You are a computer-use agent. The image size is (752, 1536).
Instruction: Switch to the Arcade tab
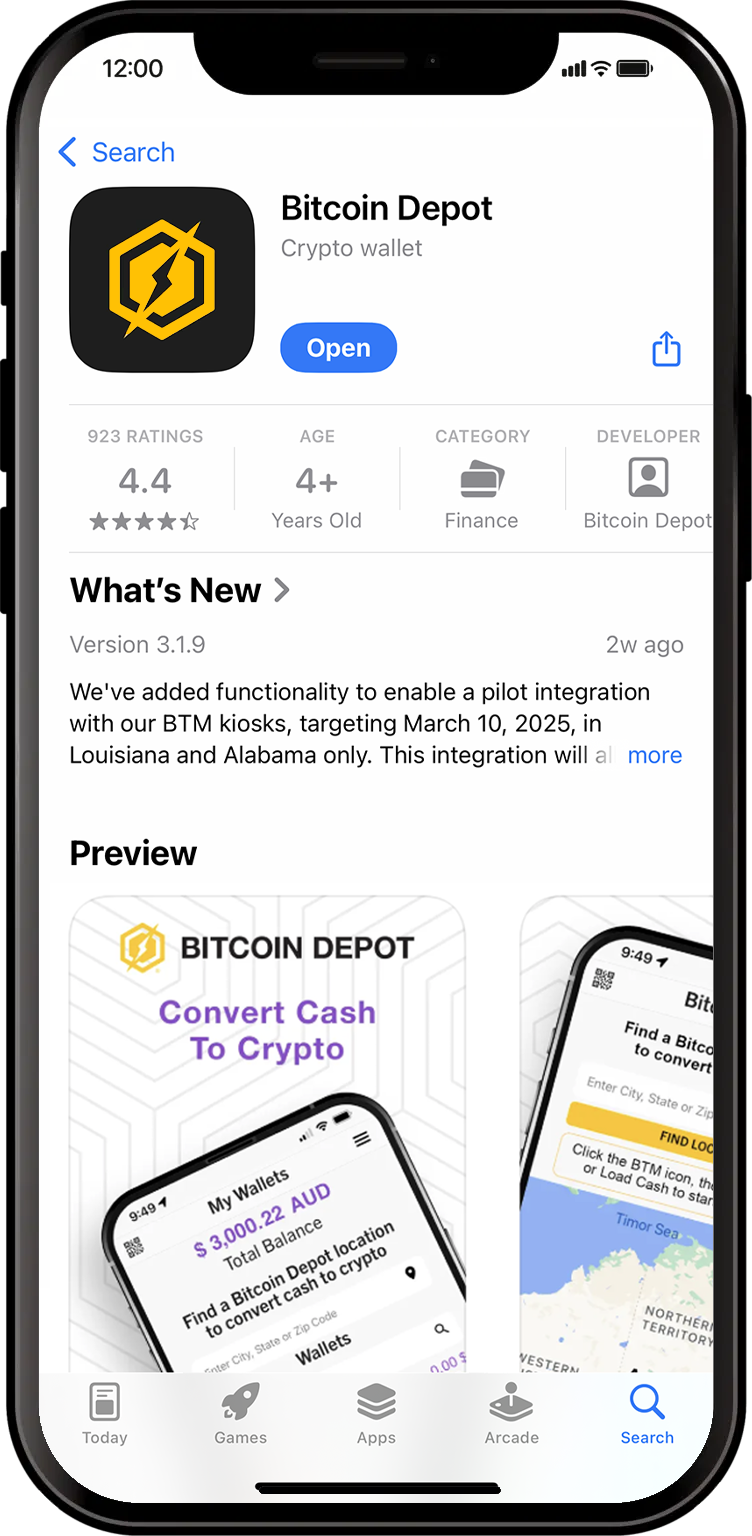pos(511,1414)
